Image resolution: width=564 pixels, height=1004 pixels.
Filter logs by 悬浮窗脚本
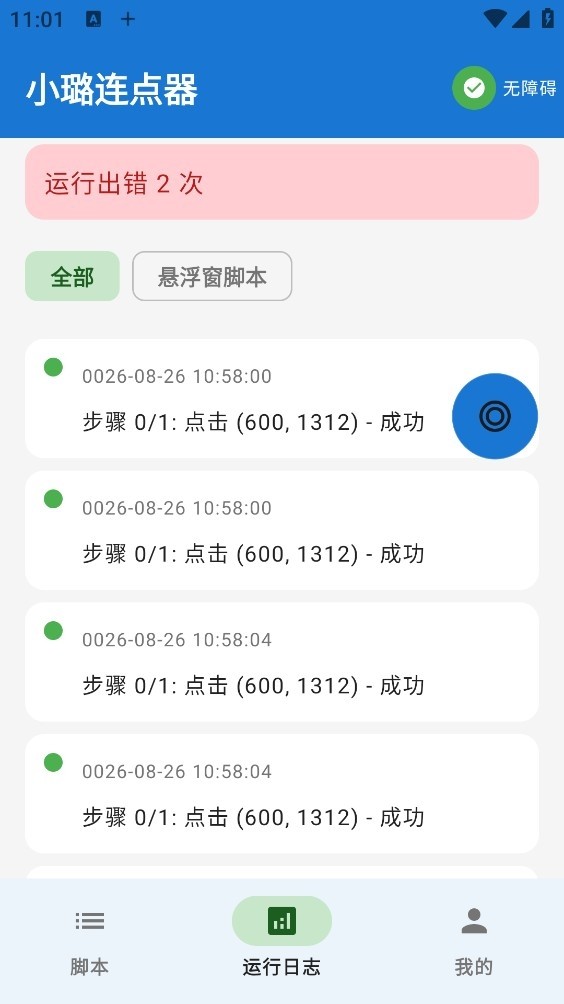coord(212,276)
